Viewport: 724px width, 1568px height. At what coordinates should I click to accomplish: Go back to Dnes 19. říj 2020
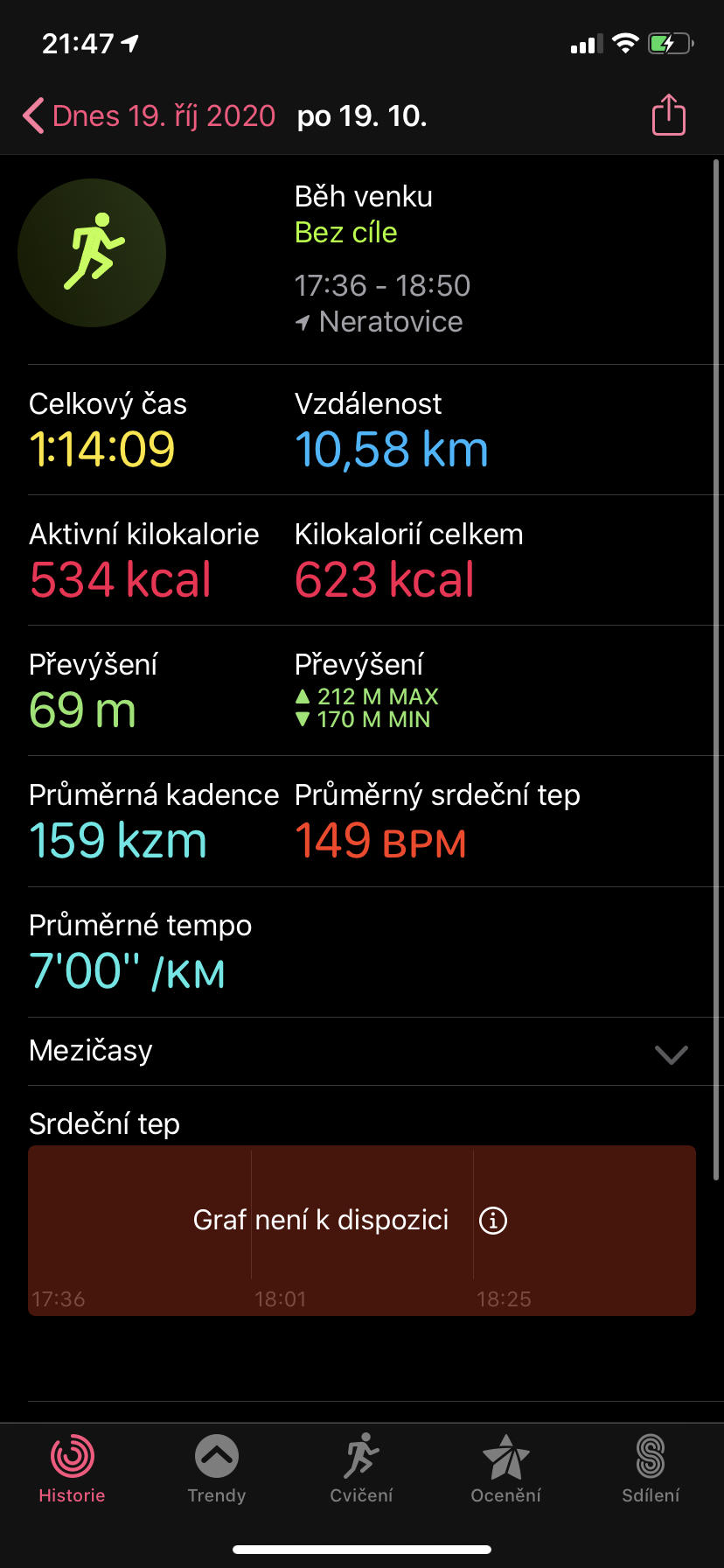pyautogui.click(x=149, y=115)
